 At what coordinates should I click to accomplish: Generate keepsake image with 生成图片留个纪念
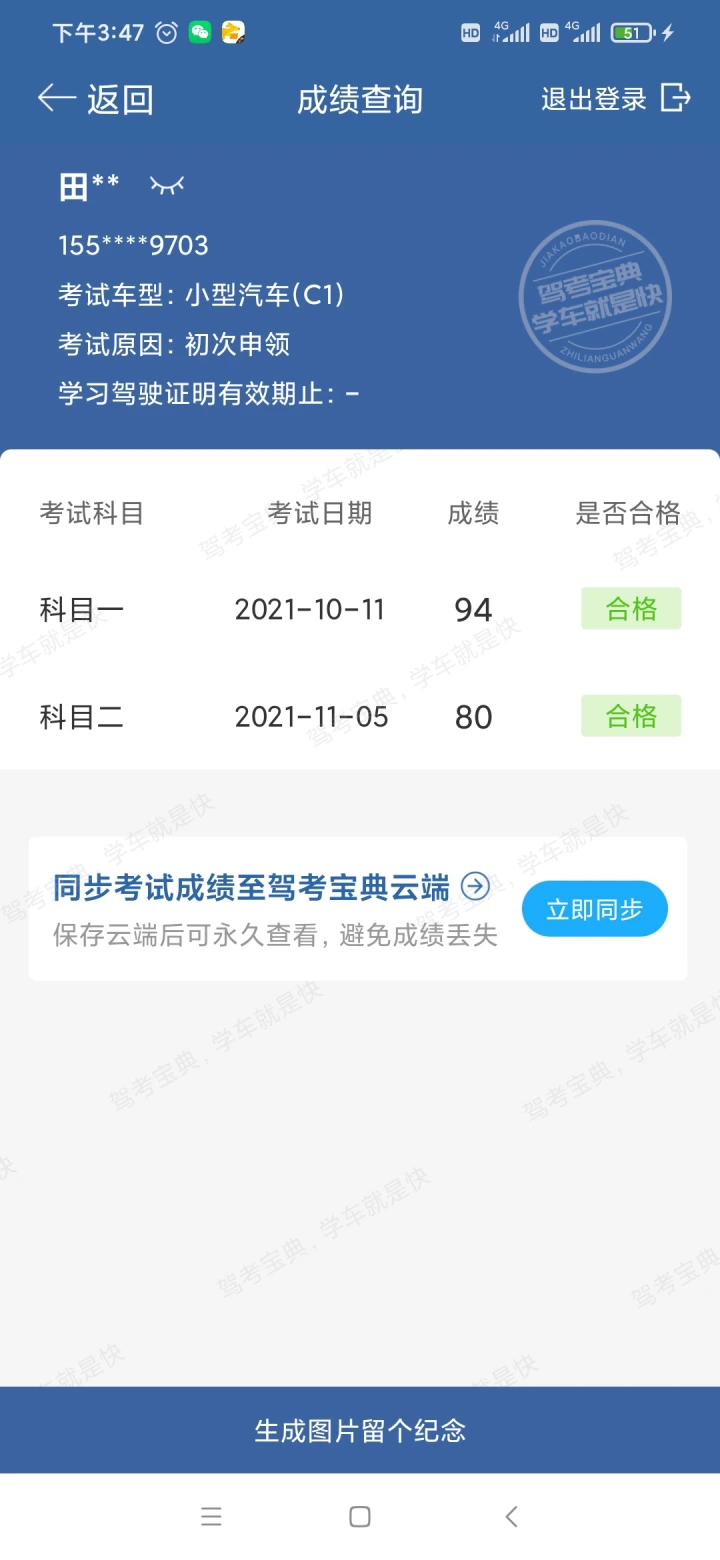tap(360, 1430)
